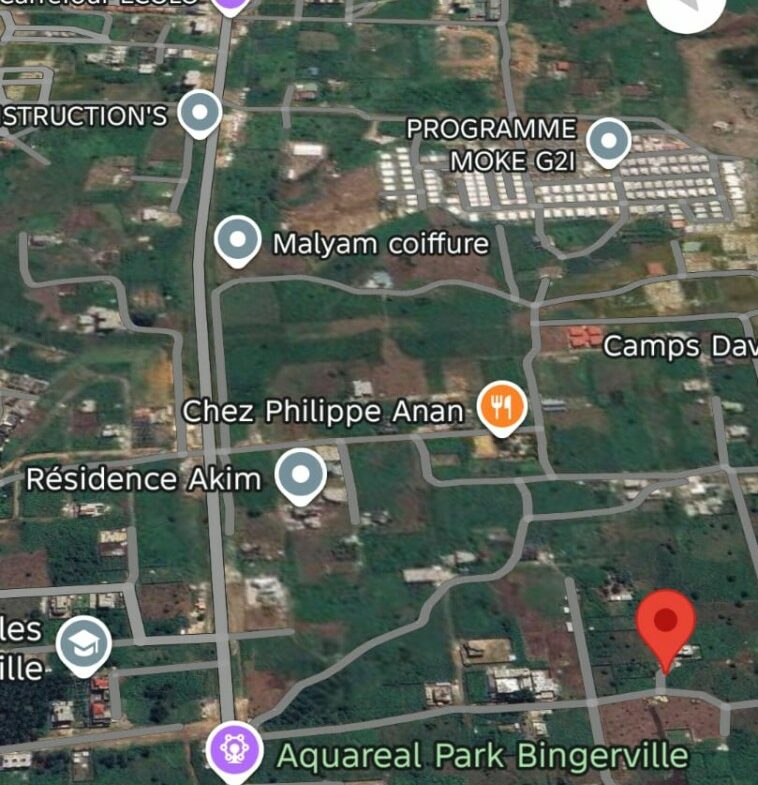Screen dimensions: 758x785
Task: Open Aquareal Park Bingerville marker
Action: (234, 749)
